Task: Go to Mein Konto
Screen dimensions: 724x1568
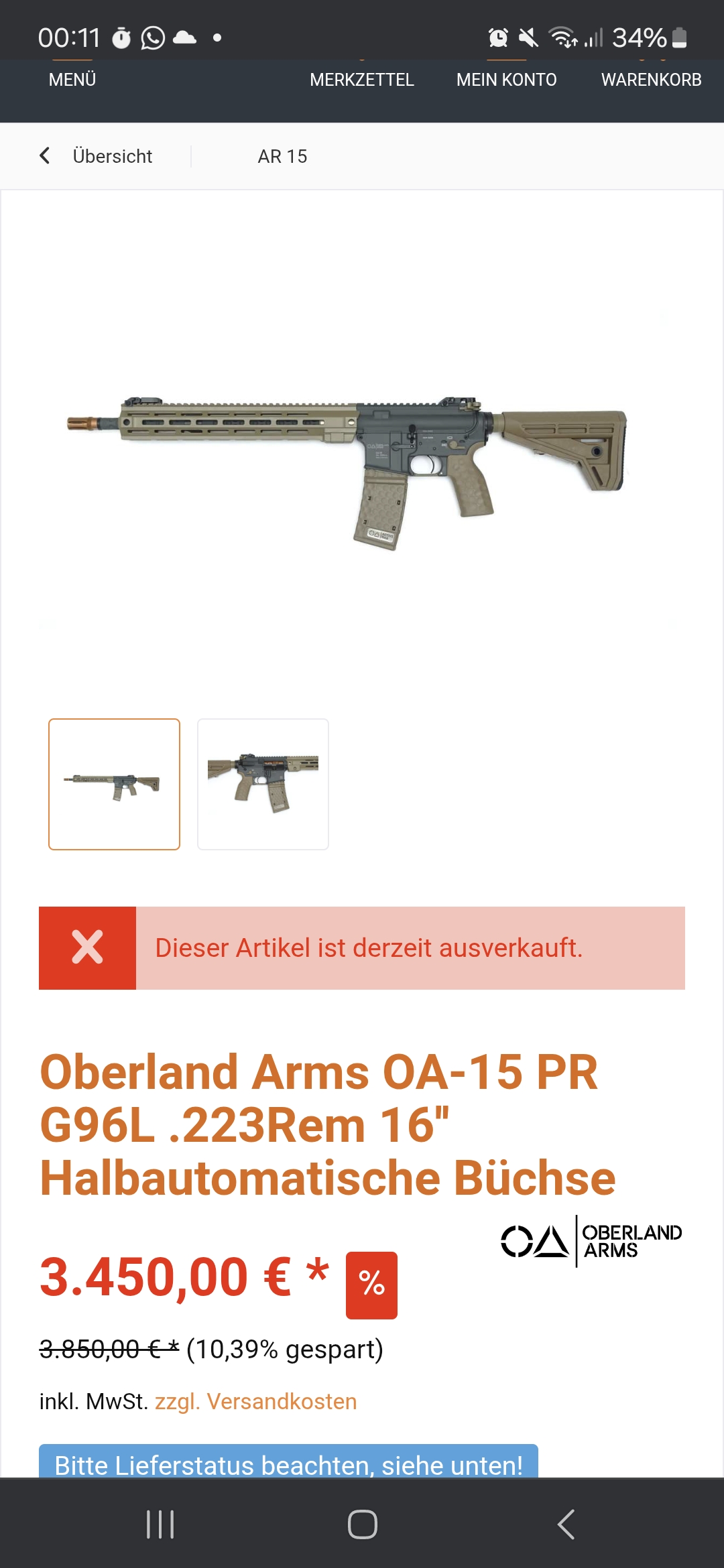Action: (x=506, y=80)
